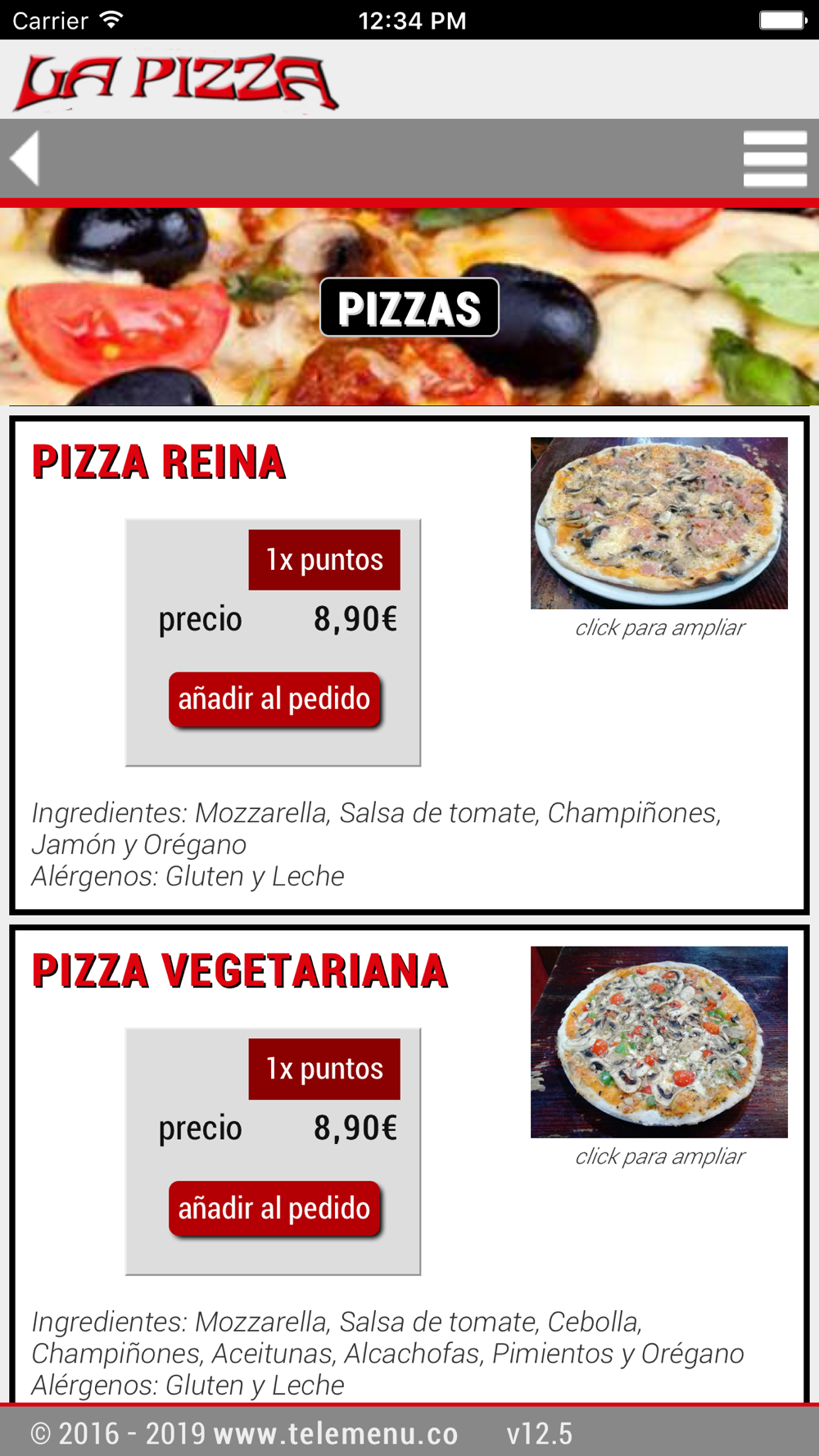Open the hamburger menu

(x=775, y=159)
